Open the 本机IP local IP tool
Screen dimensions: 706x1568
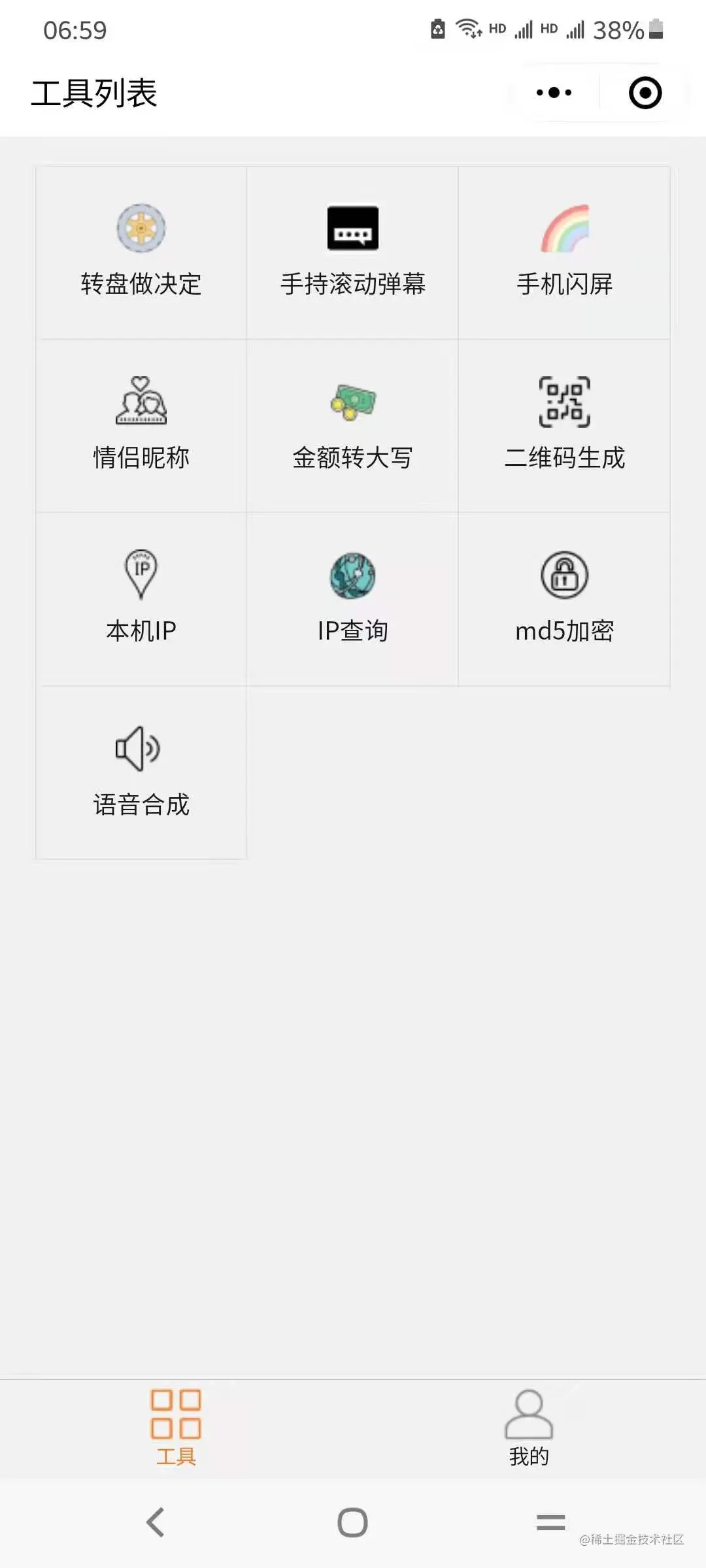pos(141,598)
